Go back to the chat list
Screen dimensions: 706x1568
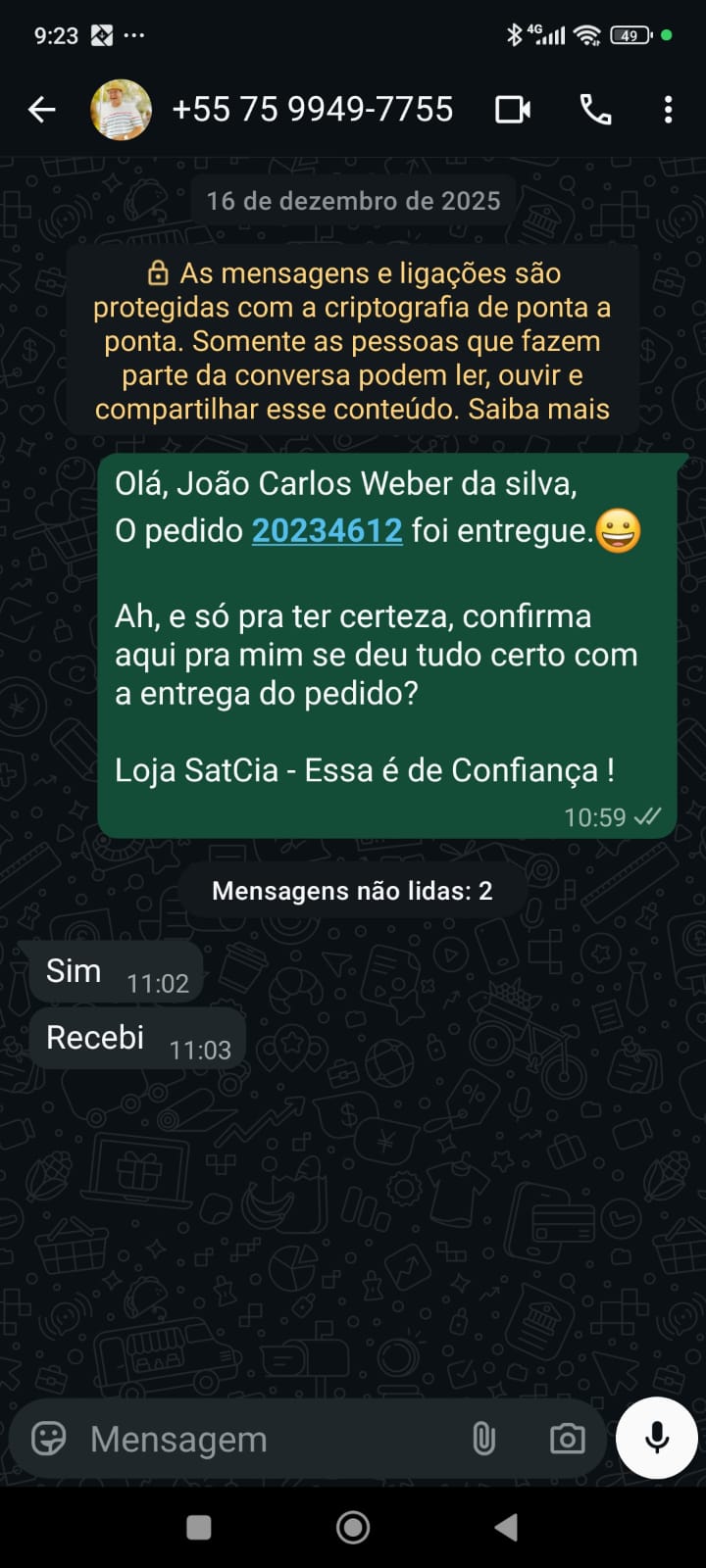pyautogui.click(x=41, y=110)
